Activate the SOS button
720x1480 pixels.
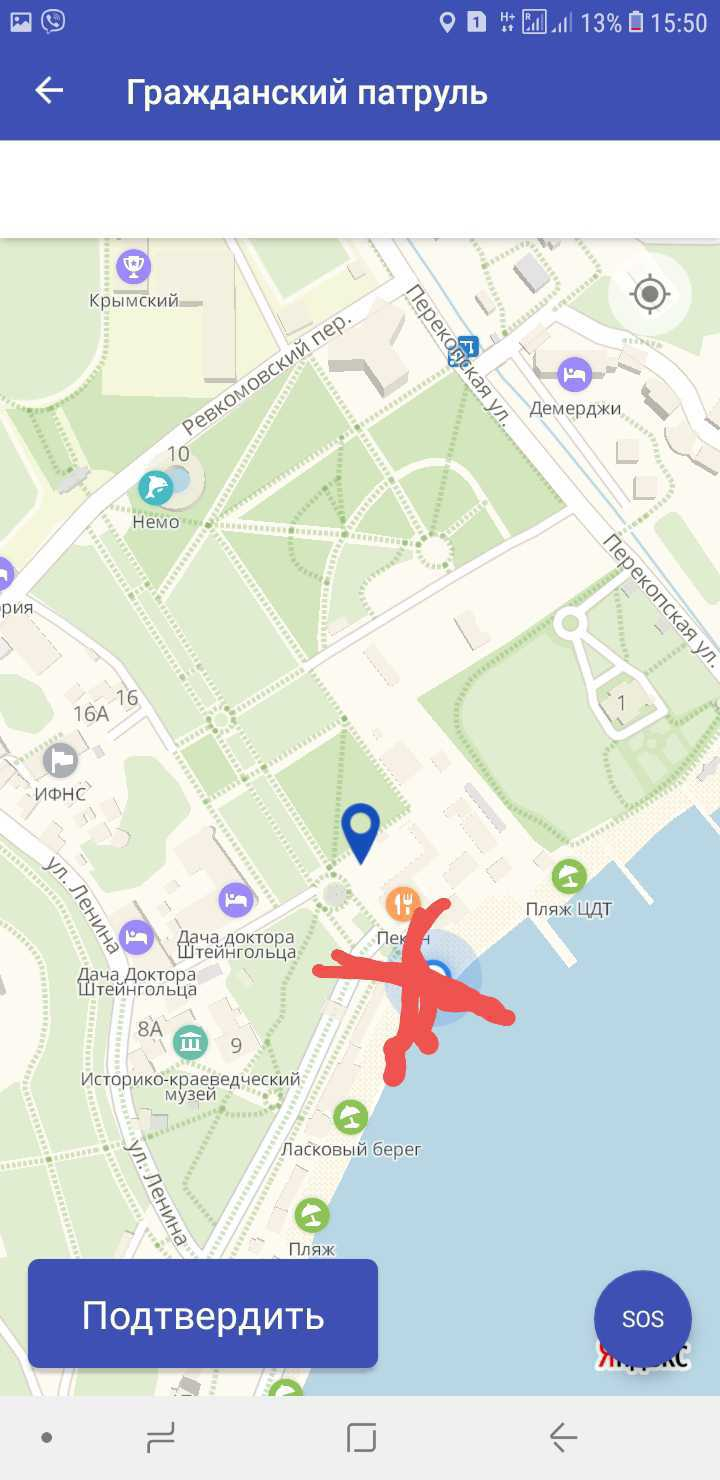(x=643, y=1319)
